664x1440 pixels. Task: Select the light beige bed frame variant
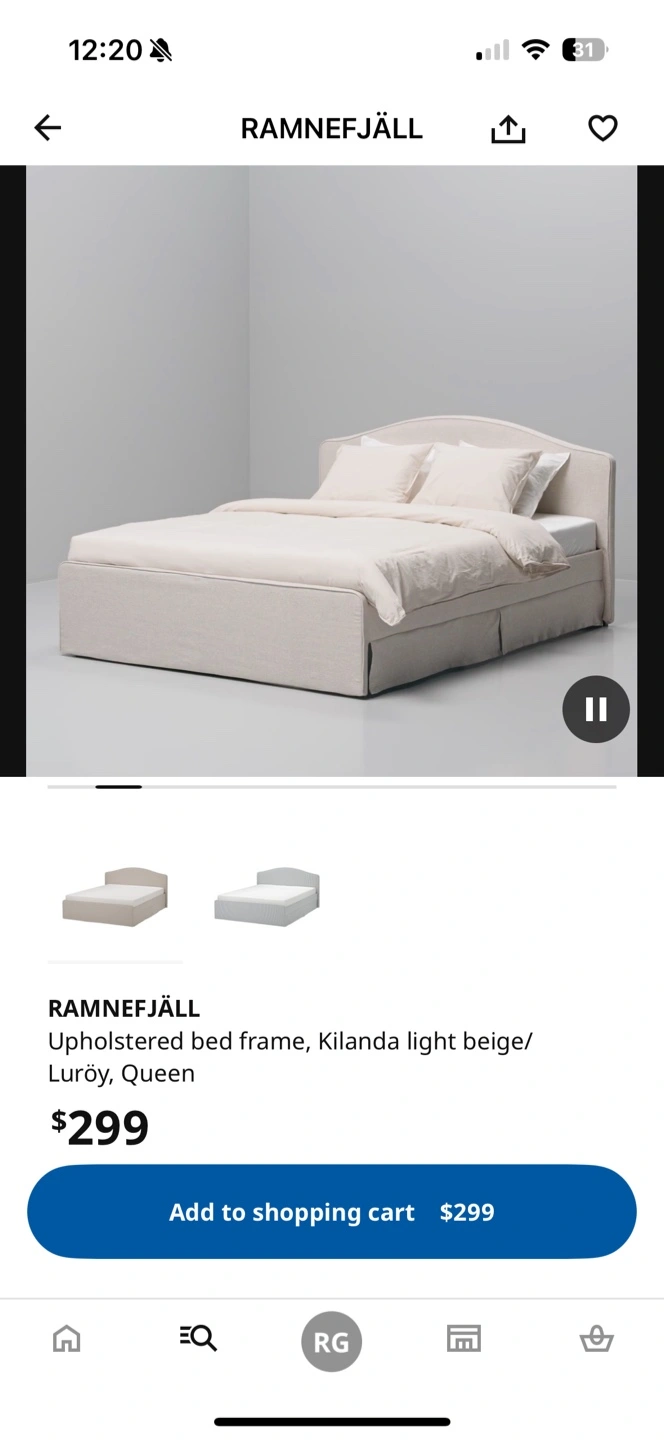(115, 896)
